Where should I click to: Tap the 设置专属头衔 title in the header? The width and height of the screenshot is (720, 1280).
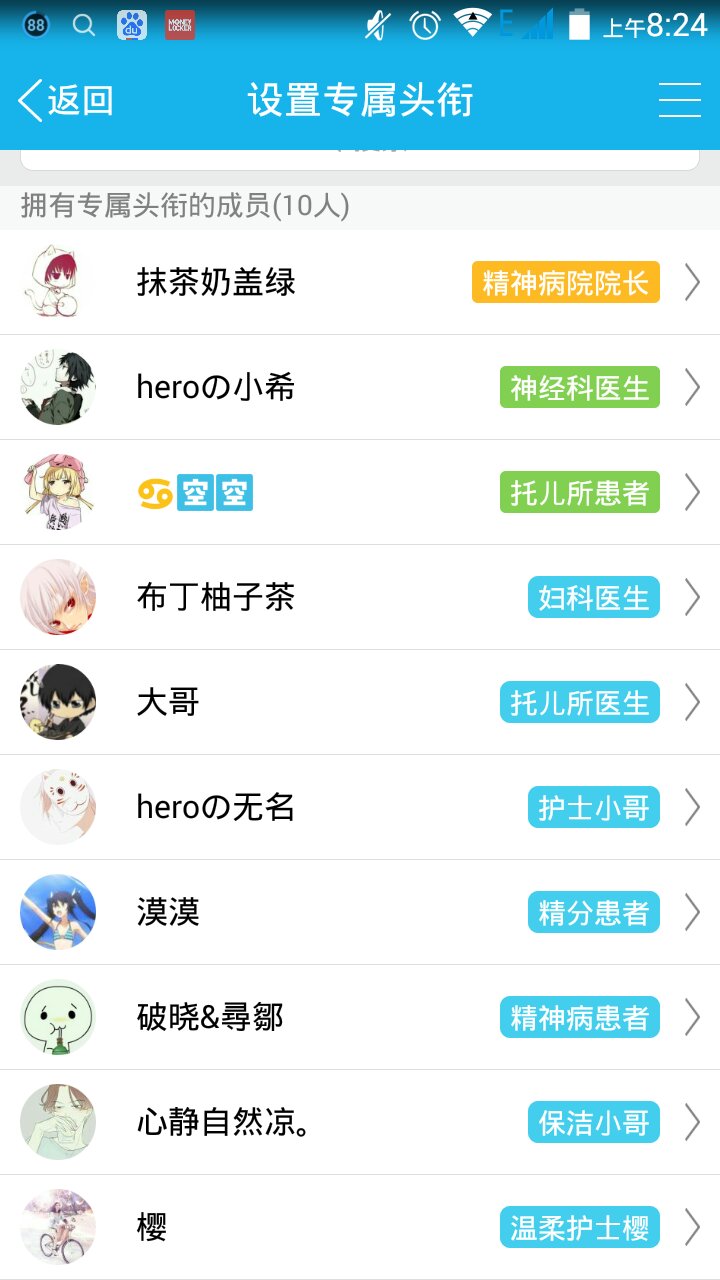pos(360,101)
